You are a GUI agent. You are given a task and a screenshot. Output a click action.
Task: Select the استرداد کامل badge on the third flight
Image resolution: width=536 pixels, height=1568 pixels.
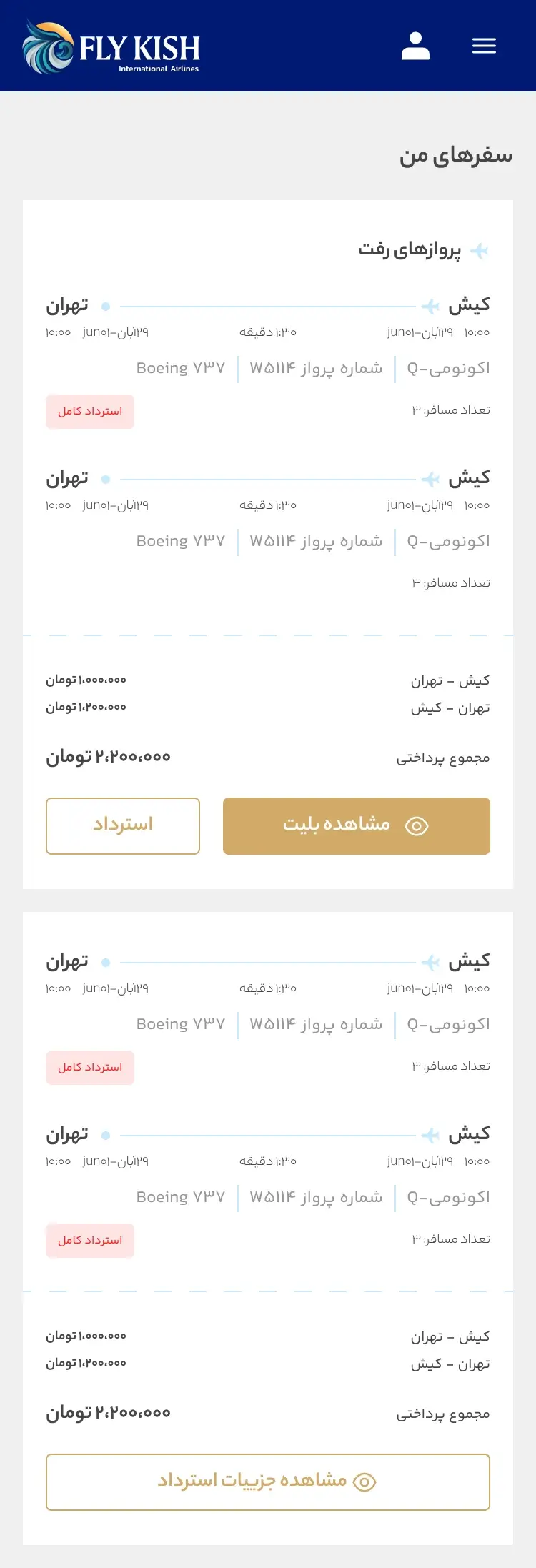coord(90,1067)
